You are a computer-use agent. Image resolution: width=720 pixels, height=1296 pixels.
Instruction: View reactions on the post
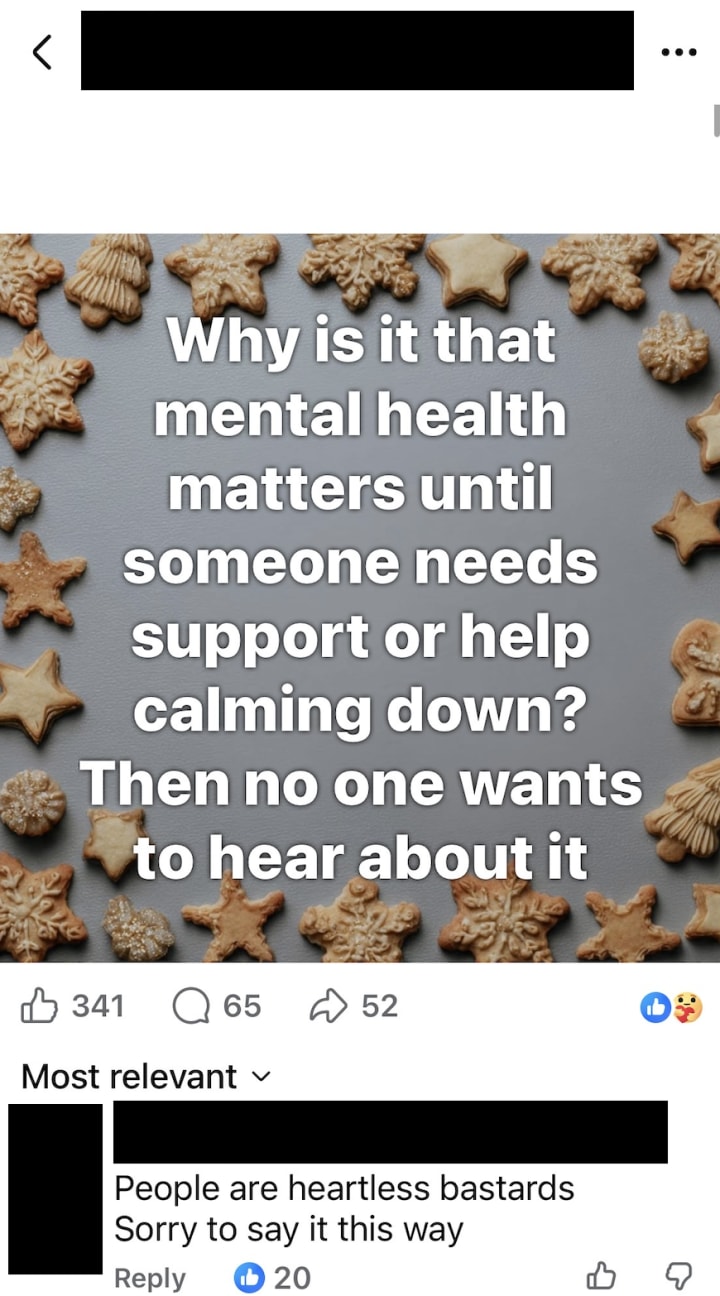(x=671, y=1008)
